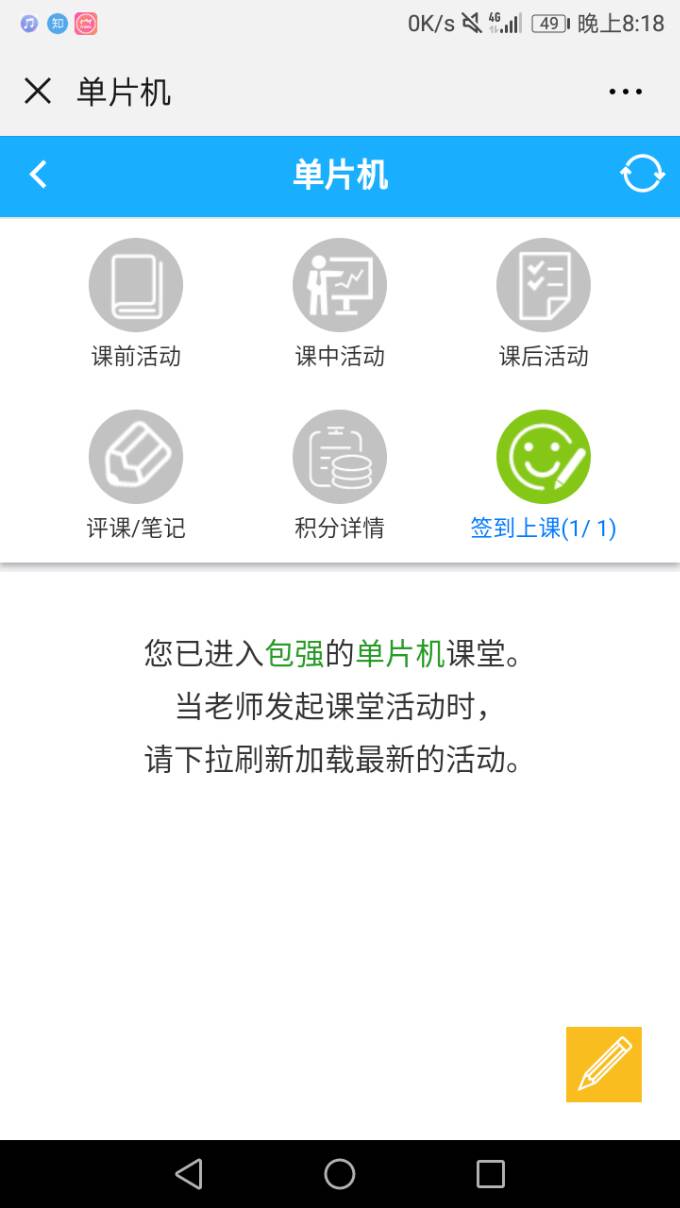Open the 包强 teacher link

(294, 654)
